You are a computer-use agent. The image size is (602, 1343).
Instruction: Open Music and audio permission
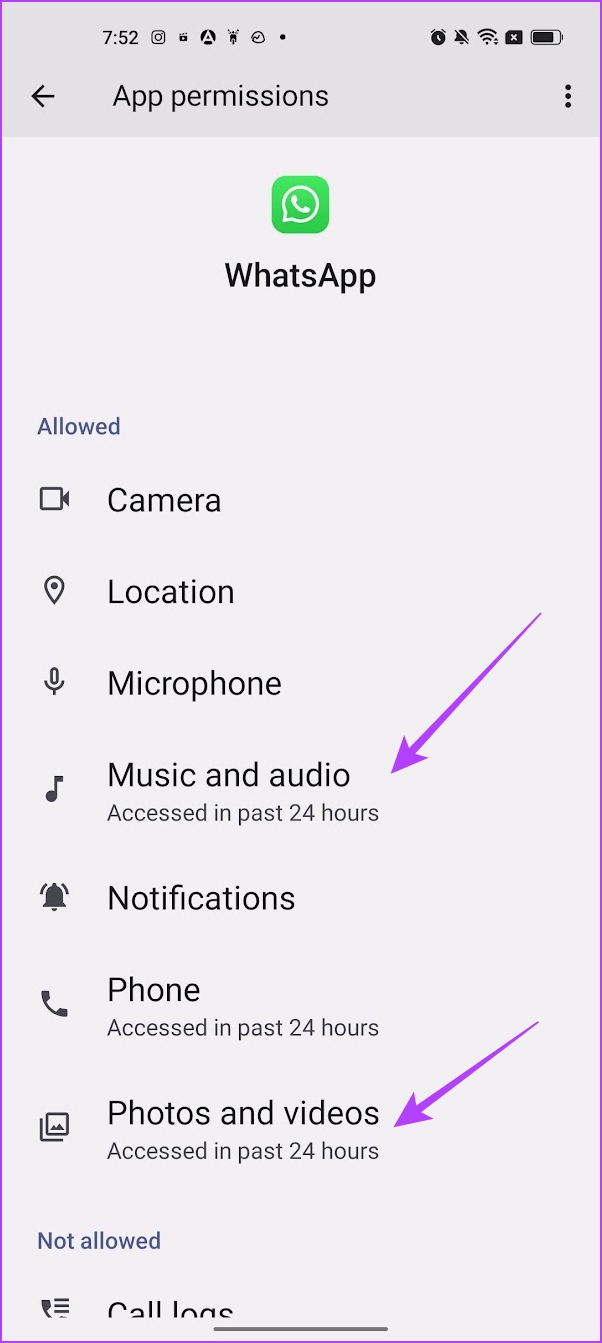[x=301, y=790]
